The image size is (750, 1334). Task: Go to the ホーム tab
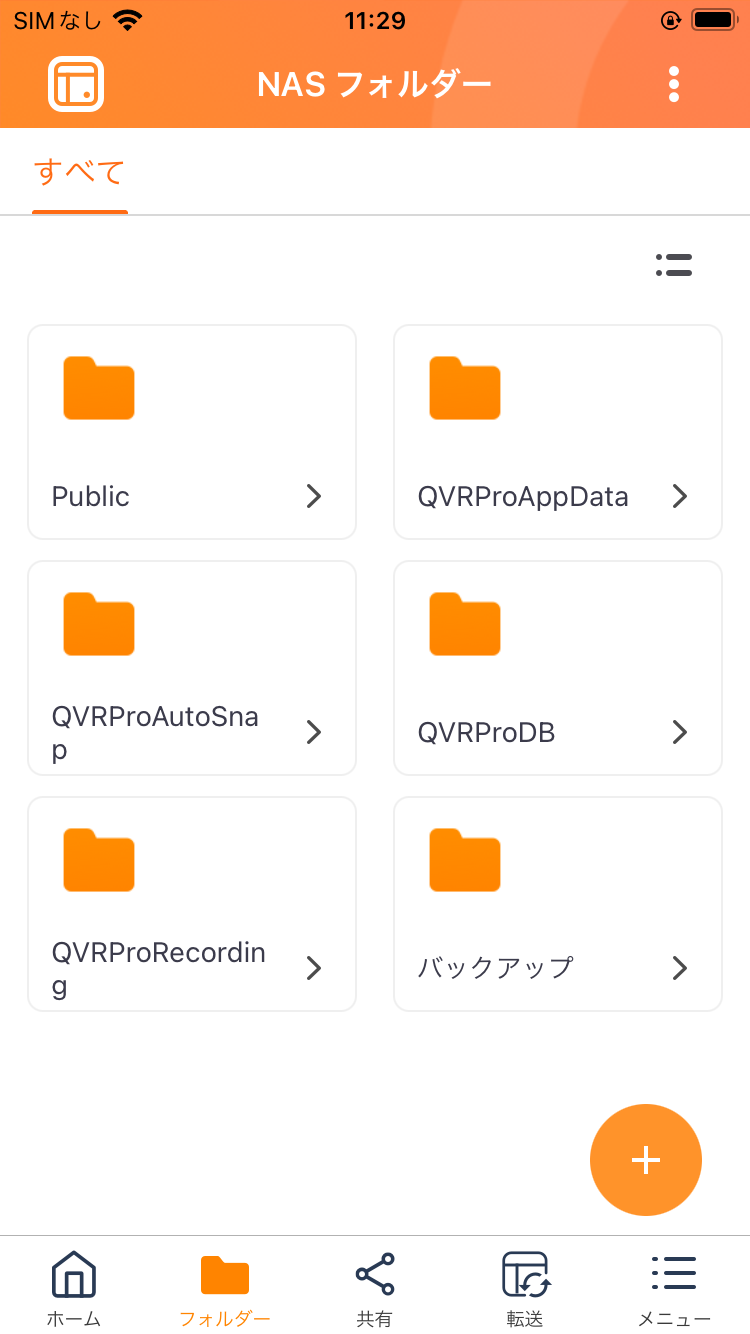pos(74,1288)
